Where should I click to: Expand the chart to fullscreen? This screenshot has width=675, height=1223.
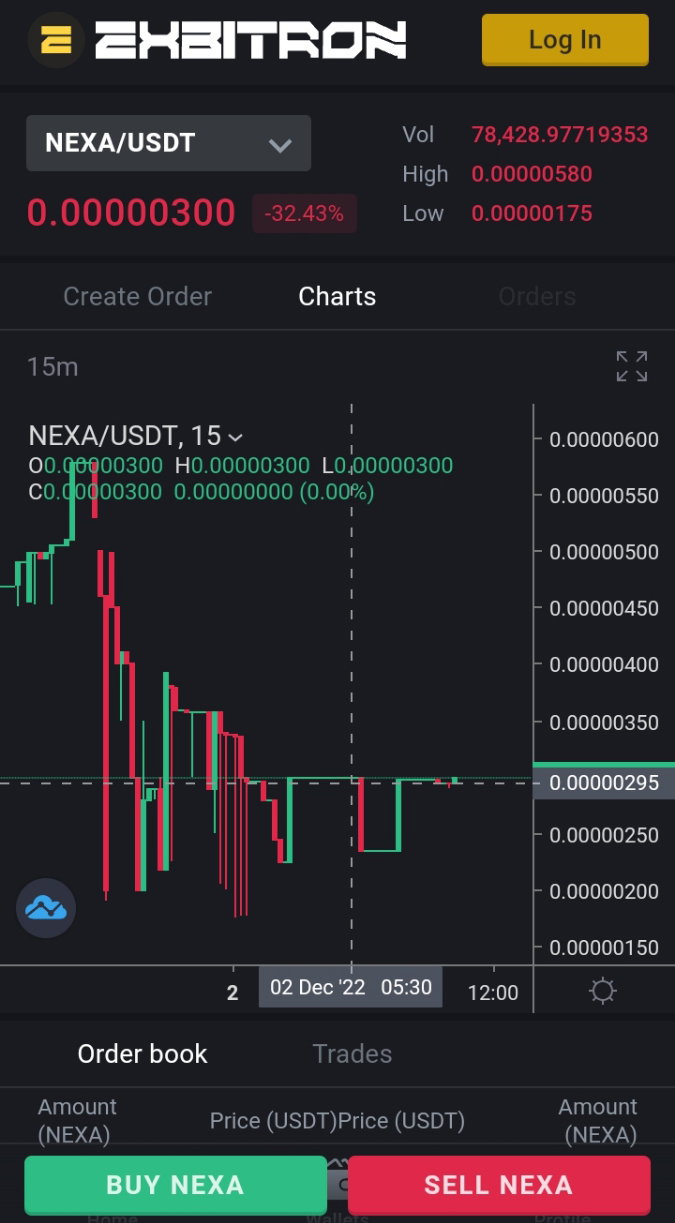[x=632, y=366]
